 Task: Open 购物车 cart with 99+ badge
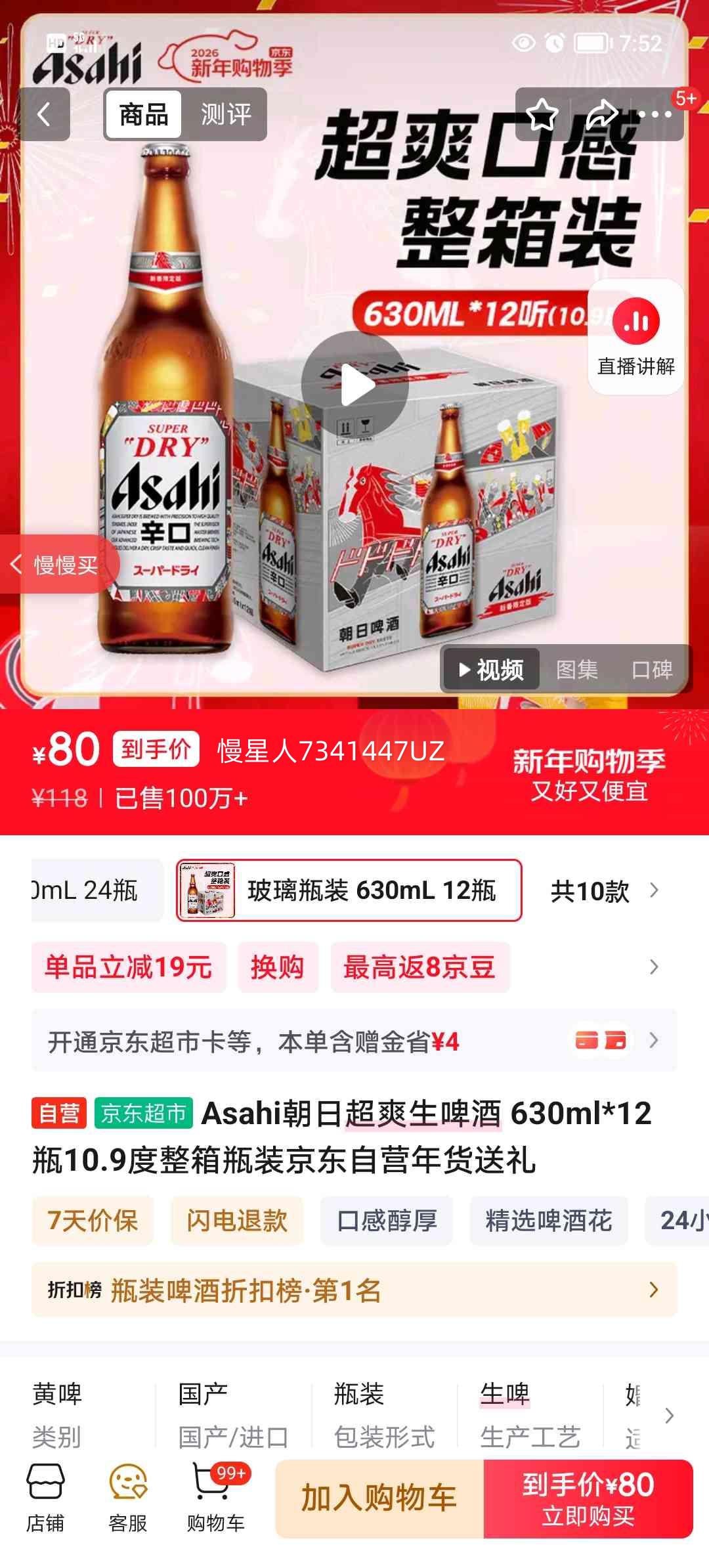coord(217,1504)
